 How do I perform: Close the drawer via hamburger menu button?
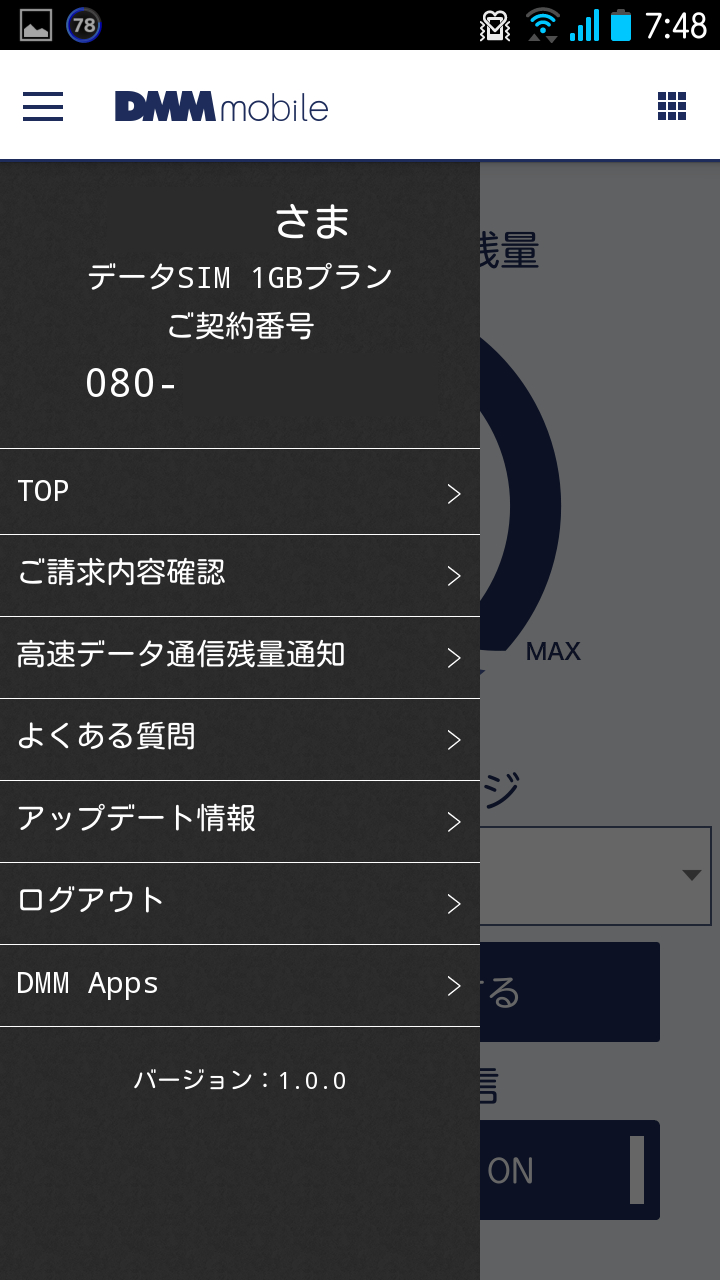[43, 106]
